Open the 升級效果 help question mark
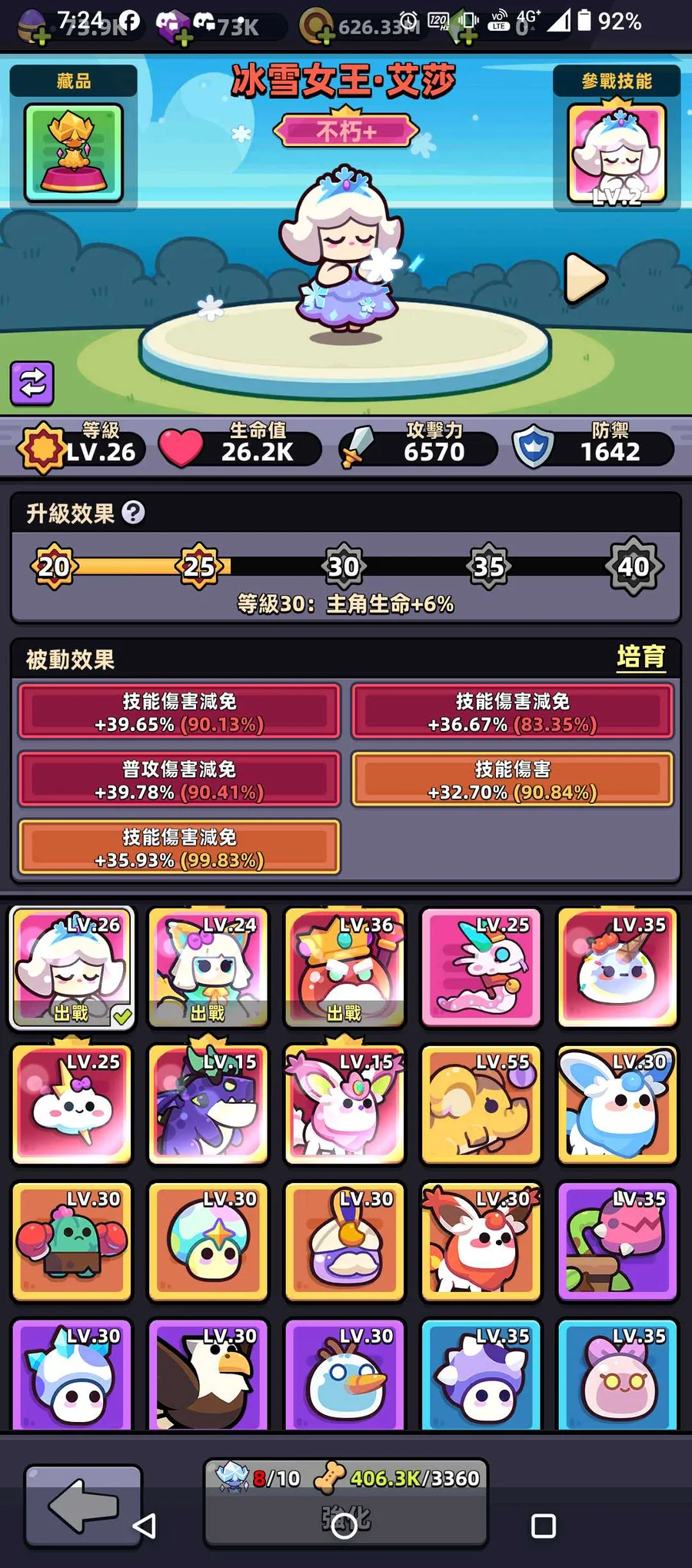 [133, 512]
